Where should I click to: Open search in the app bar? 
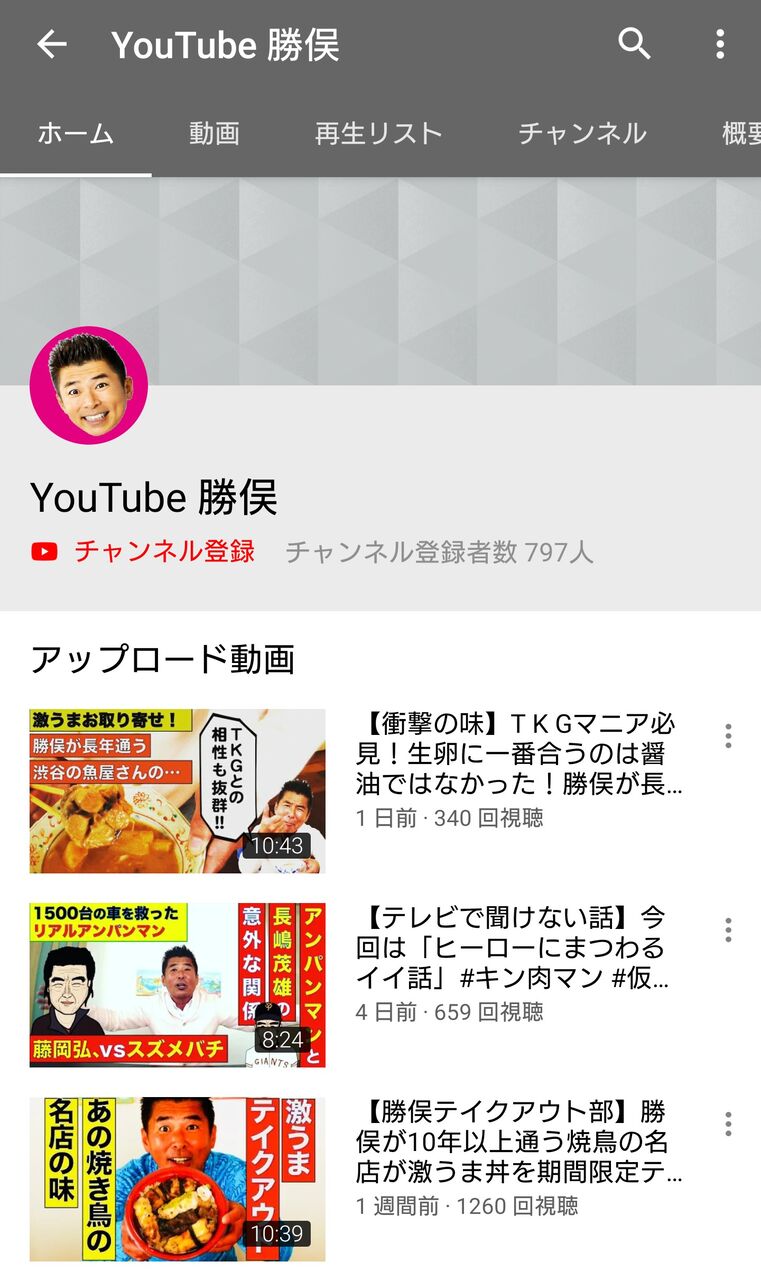click(x=635, y=44)
